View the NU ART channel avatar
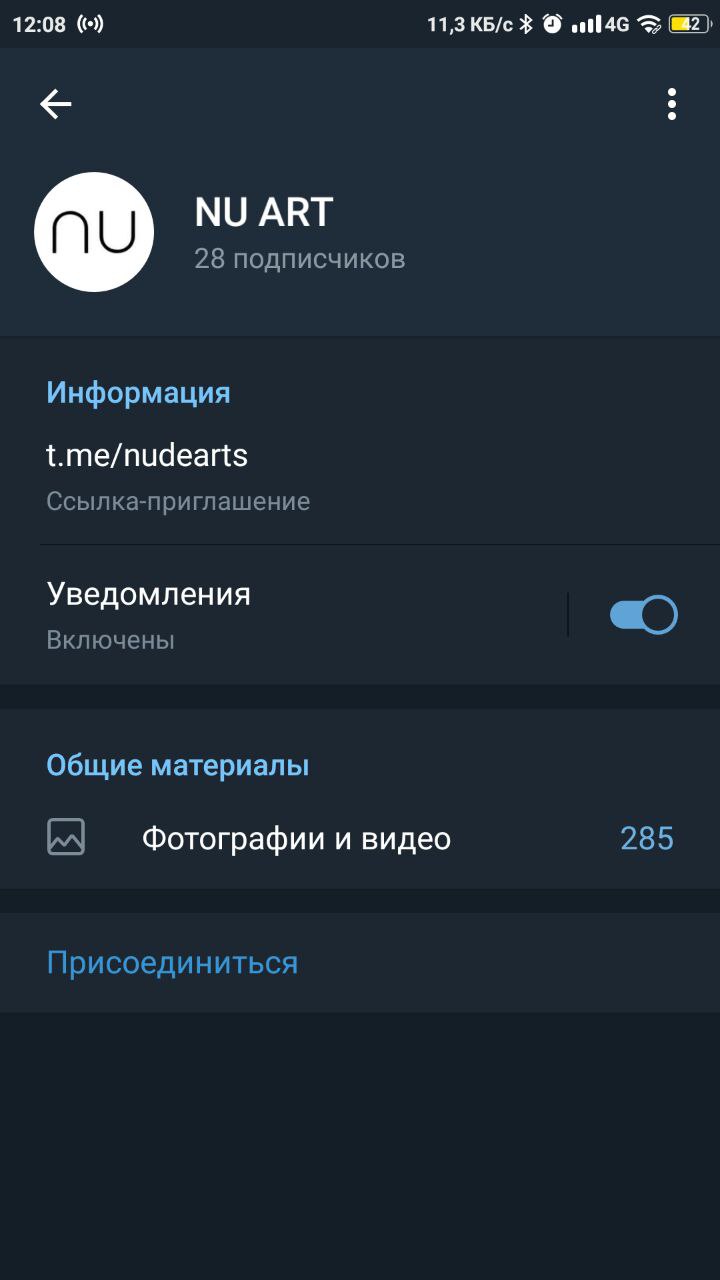720x1280 pixels. (x=94, y=232)
